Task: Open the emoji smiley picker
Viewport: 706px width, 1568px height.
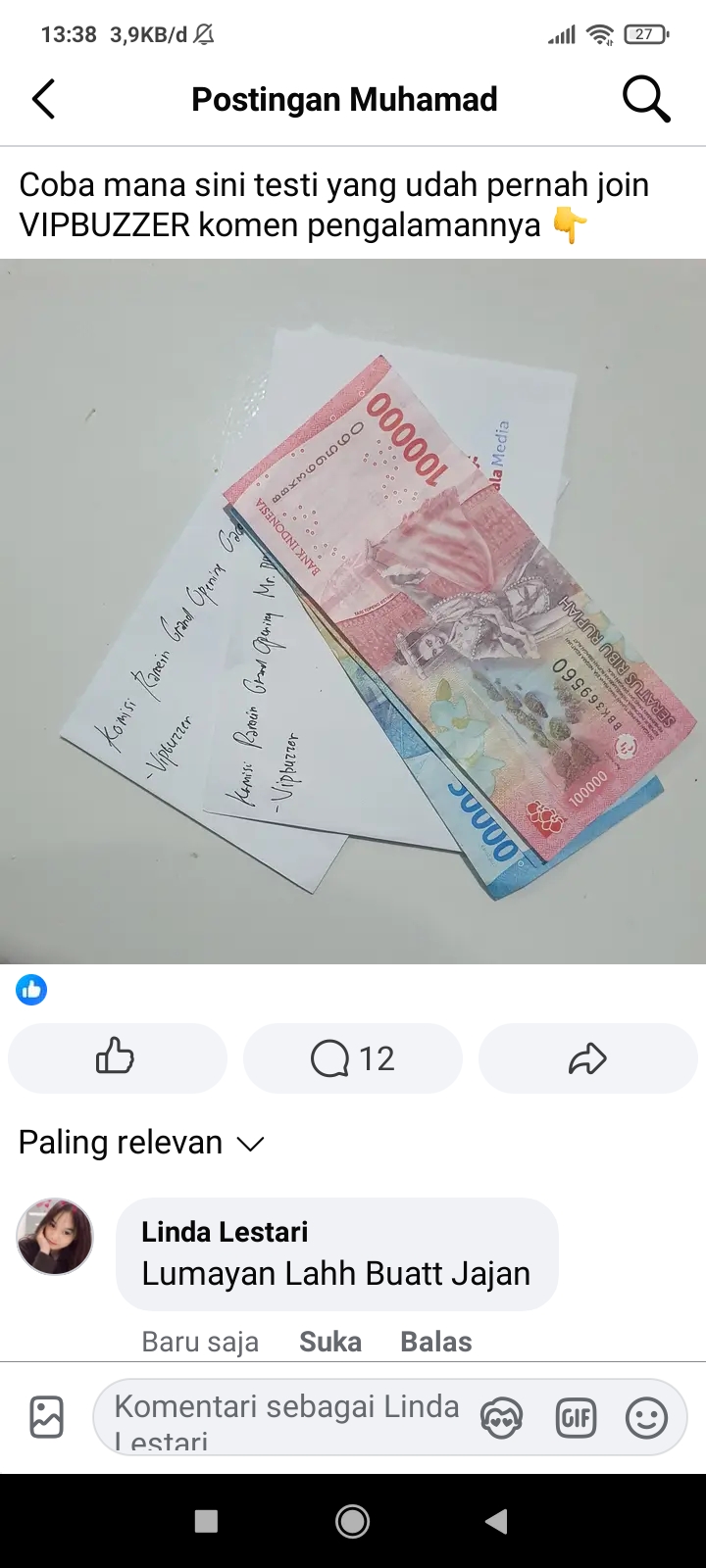Action: 646,1418
